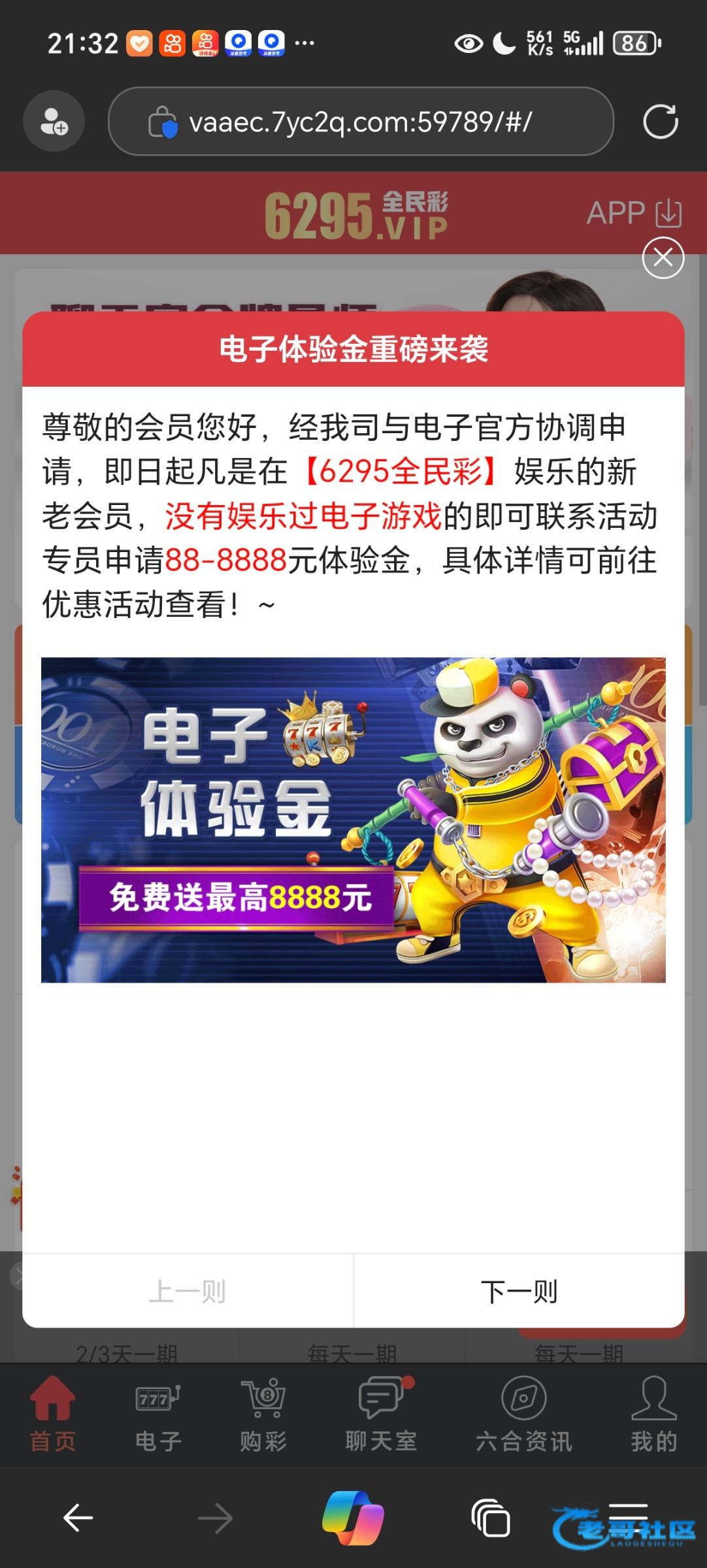This screenshot has width=707, height=1568.
Task: Open the 电子体验金 promo banner
Action: click(353, 820)
